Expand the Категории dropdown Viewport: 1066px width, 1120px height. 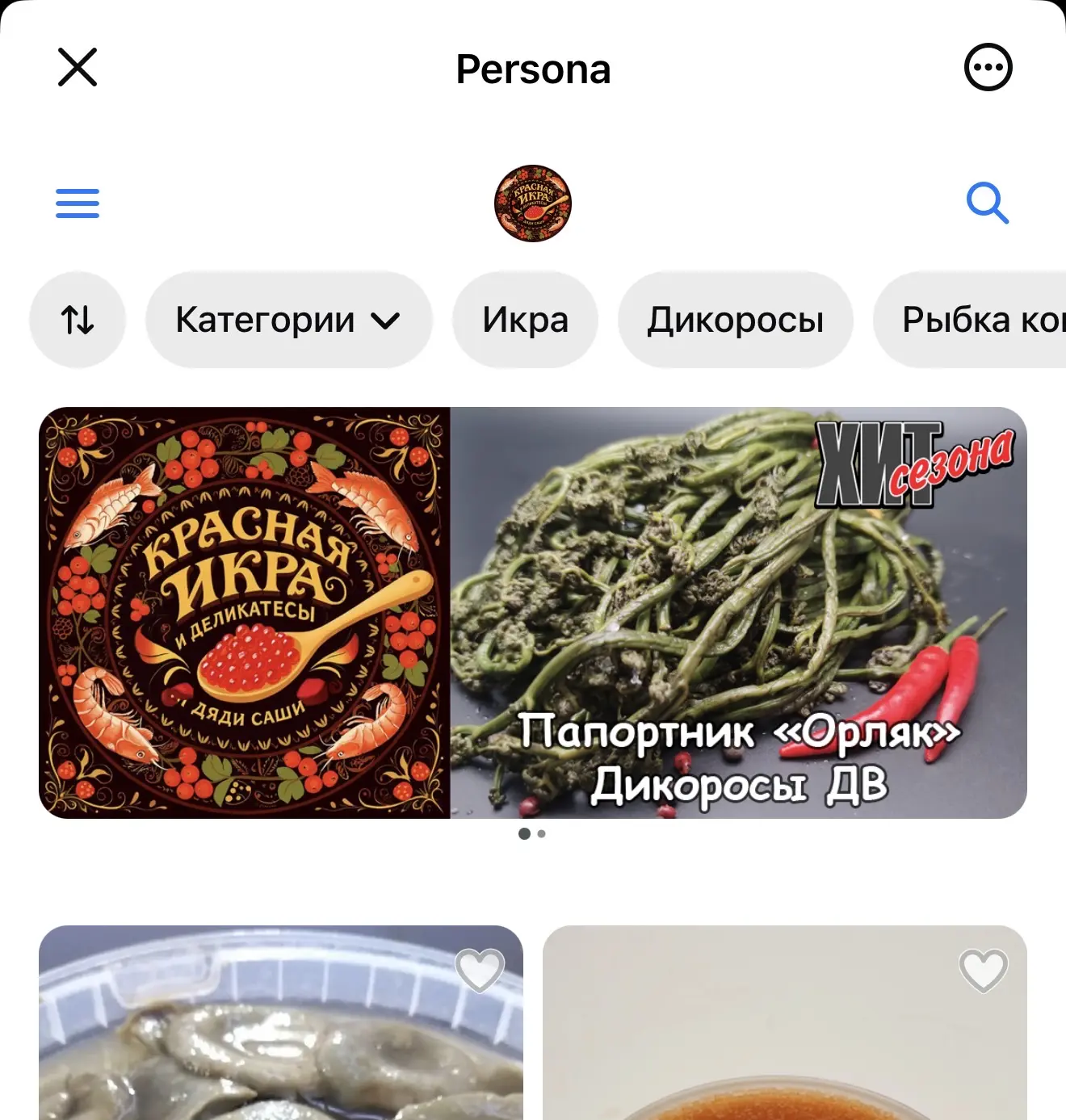288,320
